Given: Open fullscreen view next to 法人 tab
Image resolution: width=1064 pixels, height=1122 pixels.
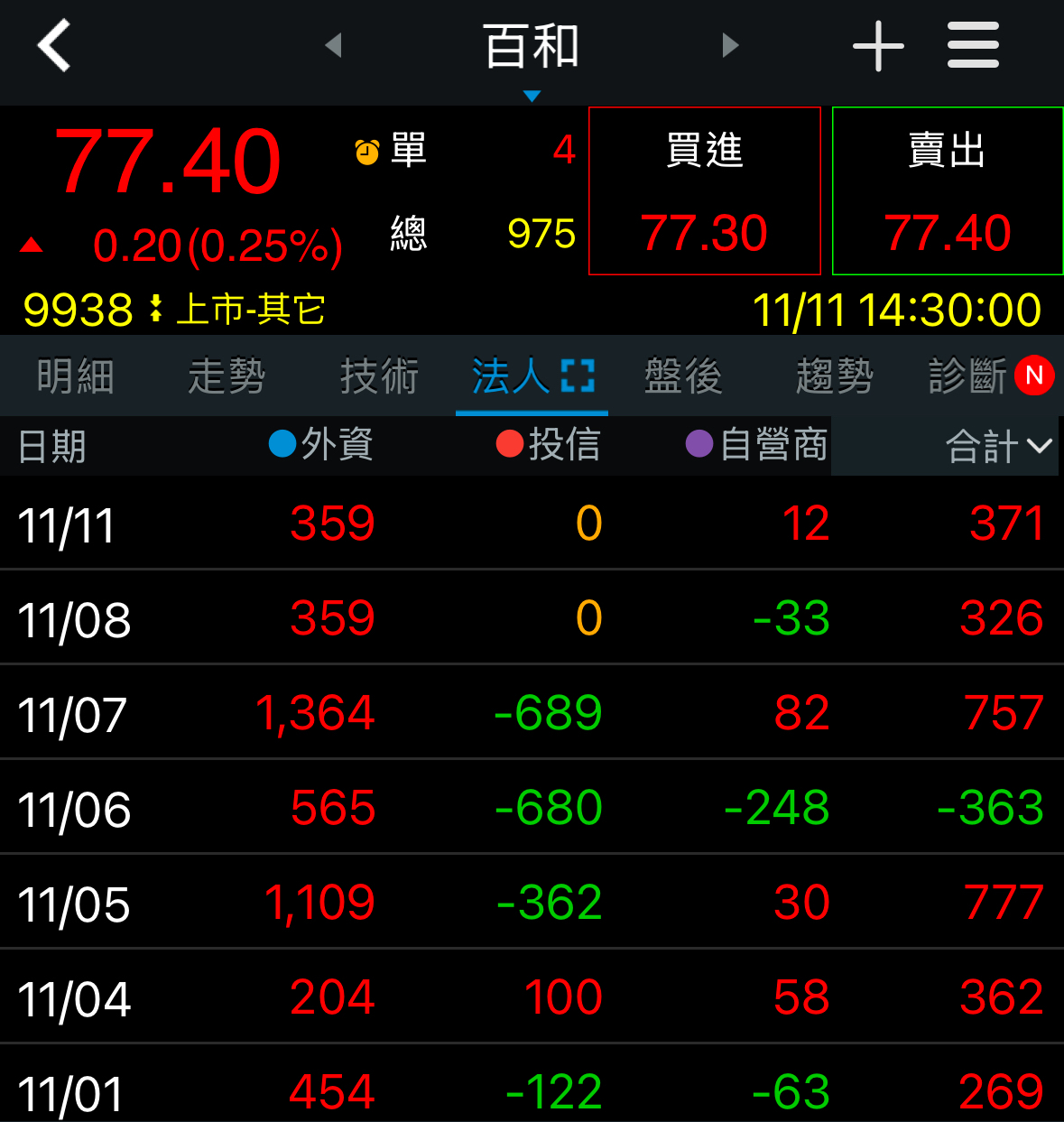Looking at the screenshot, I should 580,373.
